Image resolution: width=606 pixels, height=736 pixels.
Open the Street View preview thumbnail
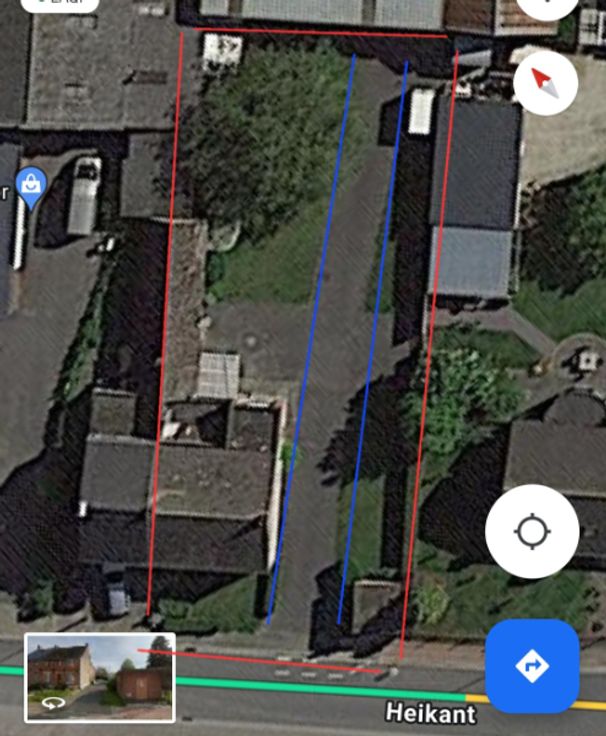click(x=99, y=677)
